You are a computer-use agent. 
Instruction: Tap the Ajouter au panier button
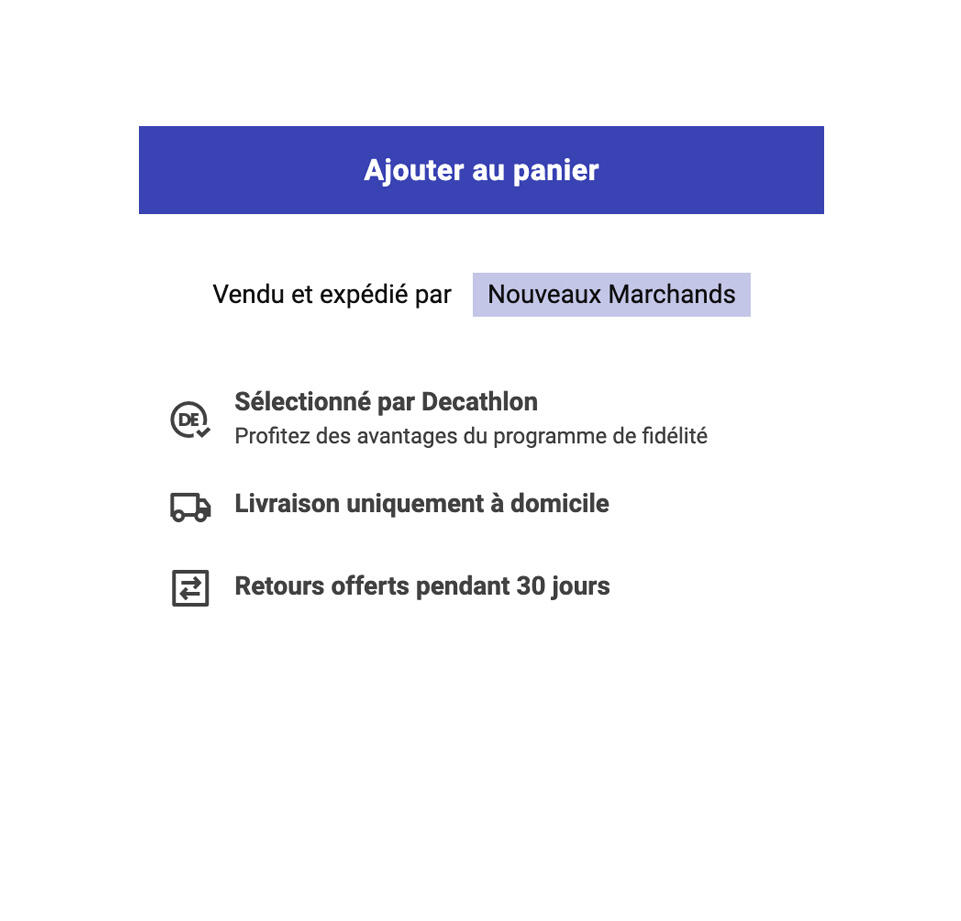tap(481, 170)
